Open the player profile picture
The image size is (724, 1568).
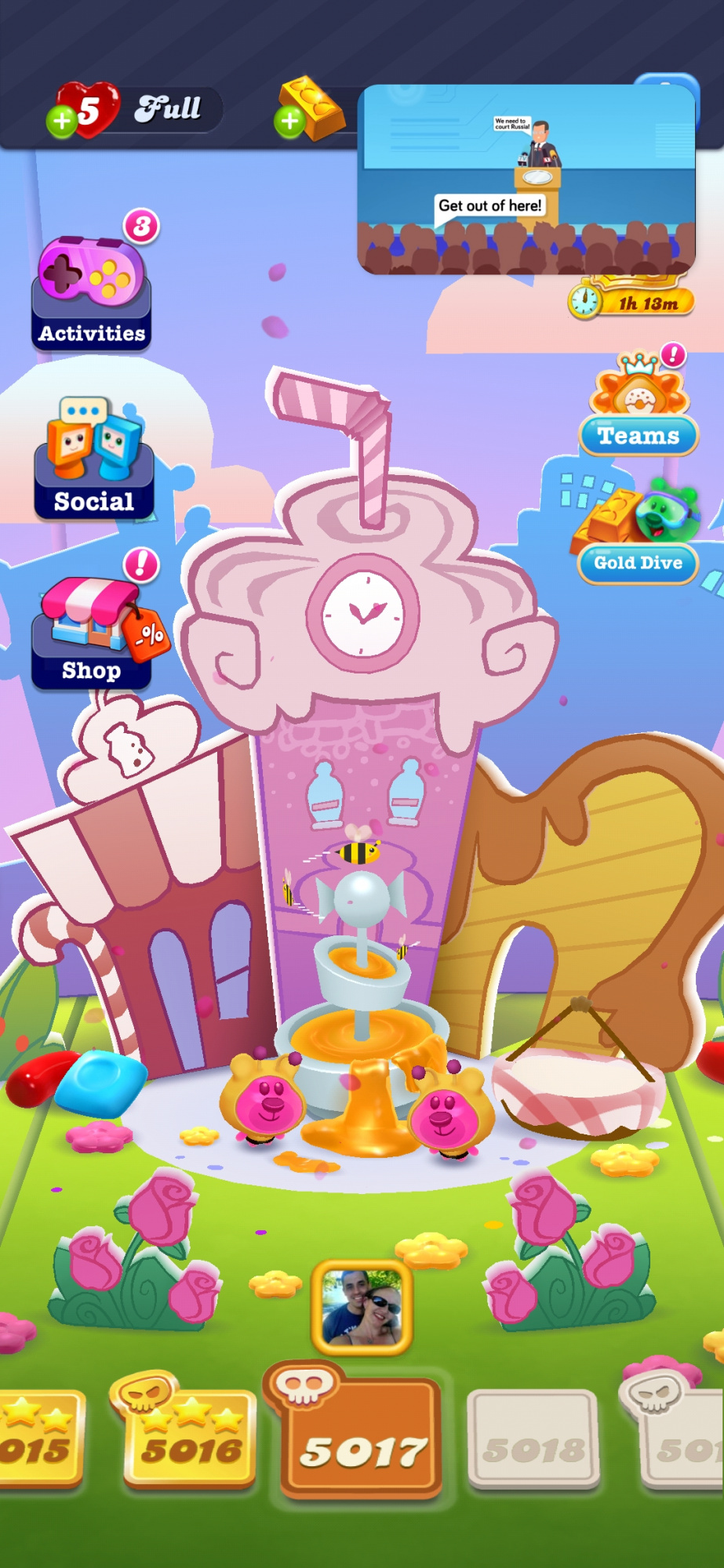click(x=362, y=1307)
